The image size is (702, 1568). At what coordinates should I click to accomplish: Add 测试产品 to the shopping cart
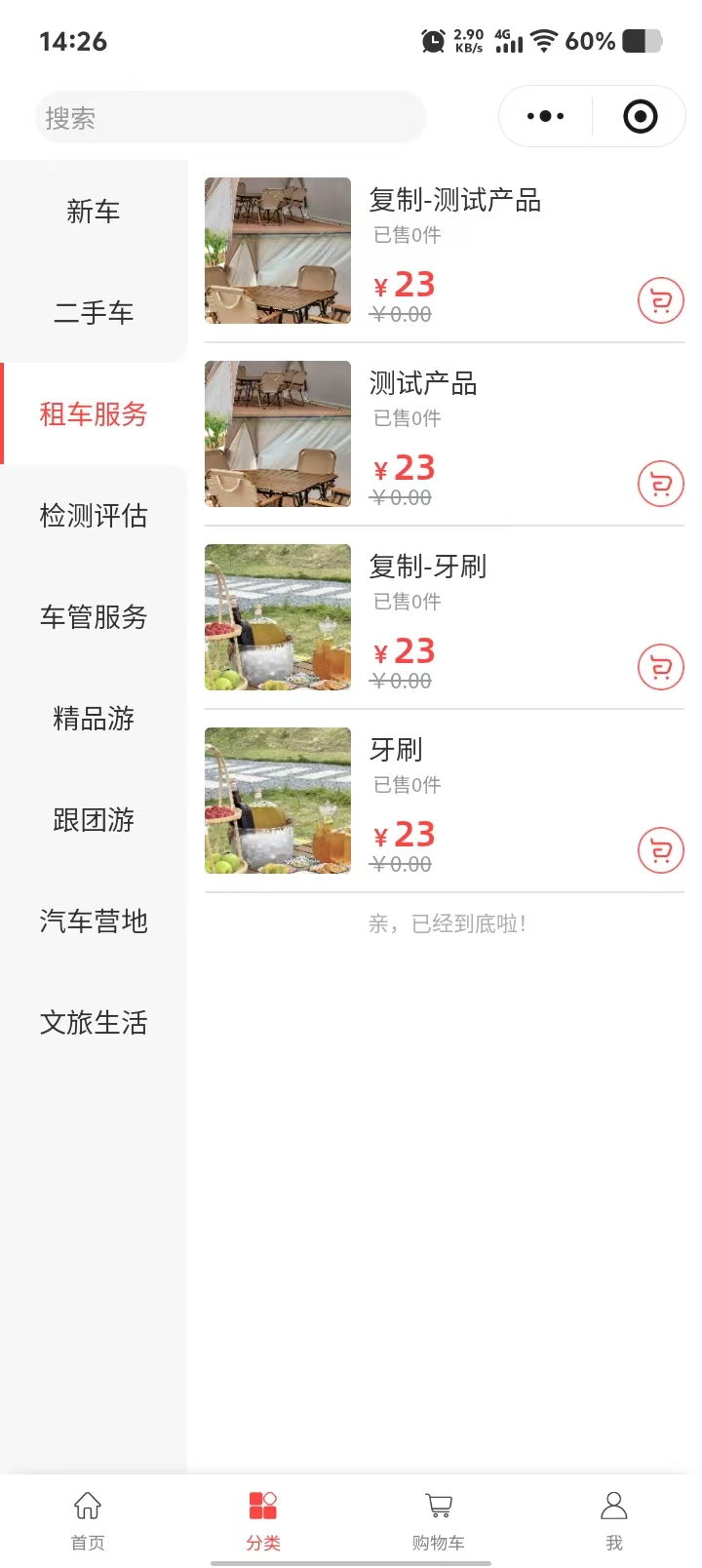point(661,484)
